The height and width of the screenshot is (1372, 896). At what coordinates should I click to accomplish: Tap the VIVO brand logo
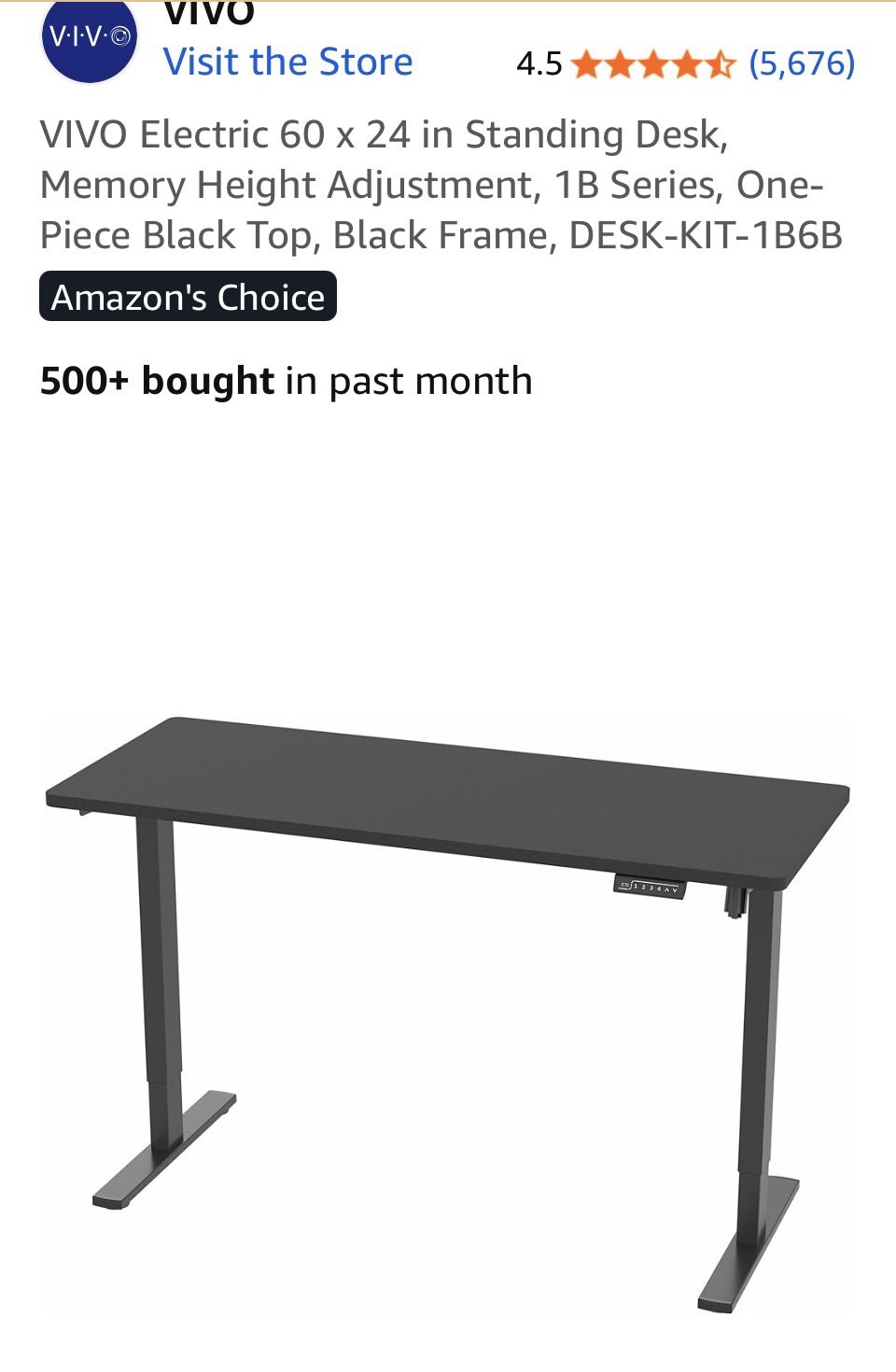[x=89, y=39]
